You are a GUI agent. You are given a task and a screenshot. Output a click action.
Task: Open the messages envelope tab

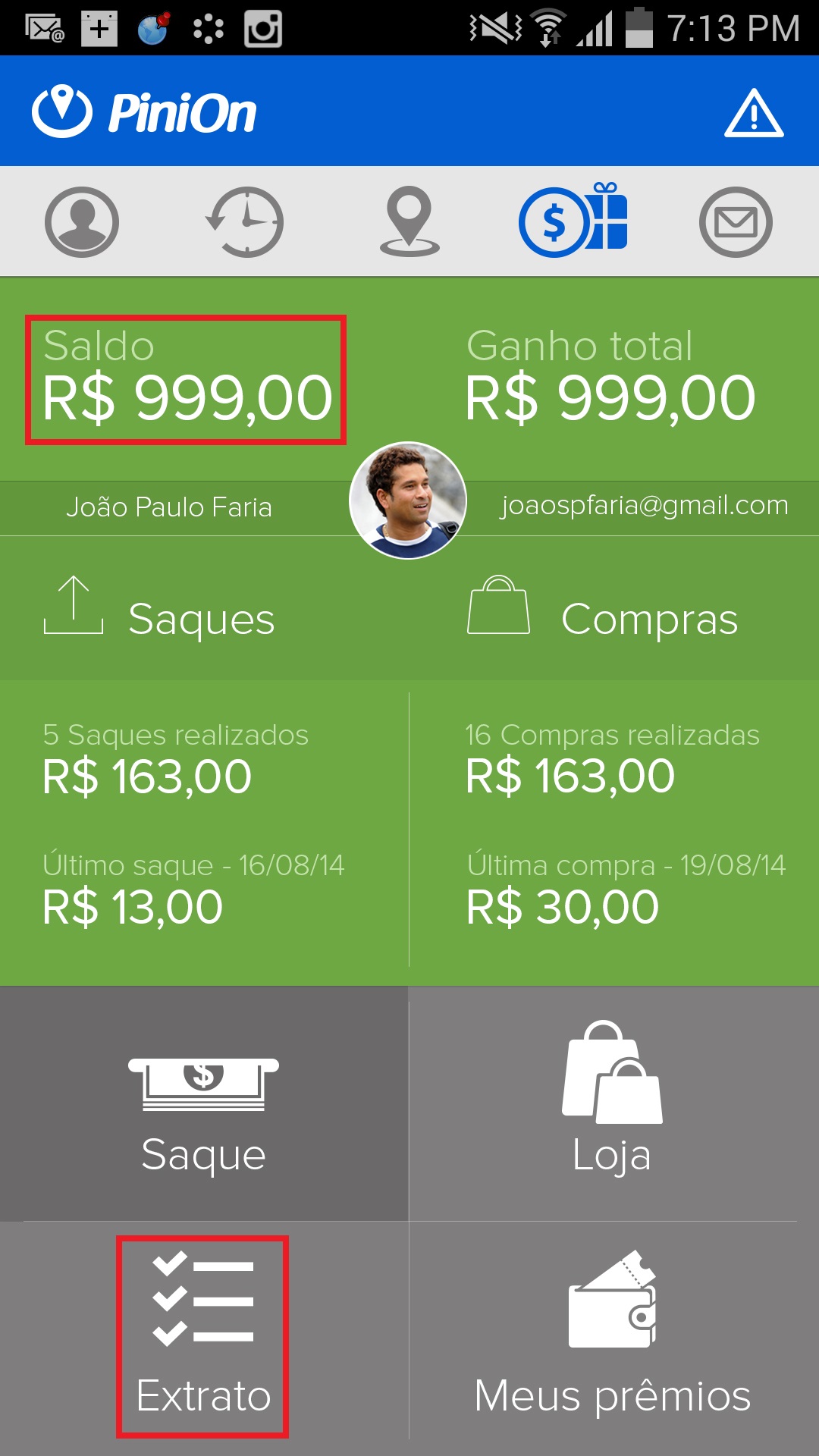click(735, 222)
